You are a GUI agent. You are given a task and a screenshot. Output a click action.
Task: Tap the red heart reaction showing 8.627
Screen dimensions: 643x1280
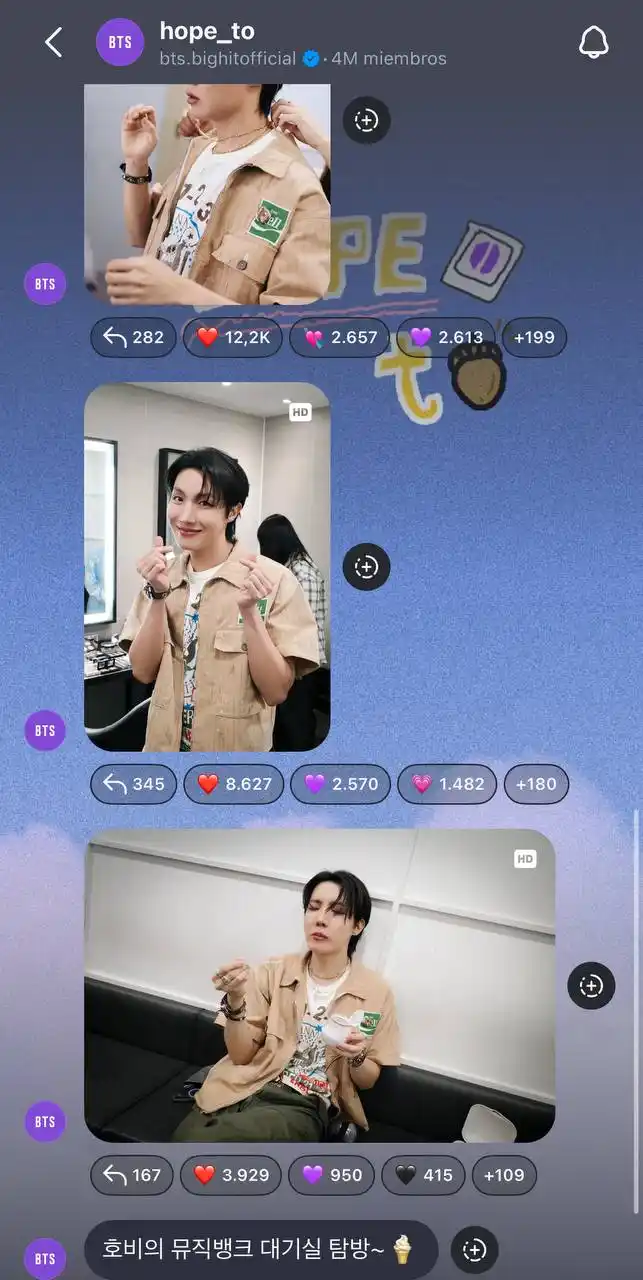[x=233, y=784]
